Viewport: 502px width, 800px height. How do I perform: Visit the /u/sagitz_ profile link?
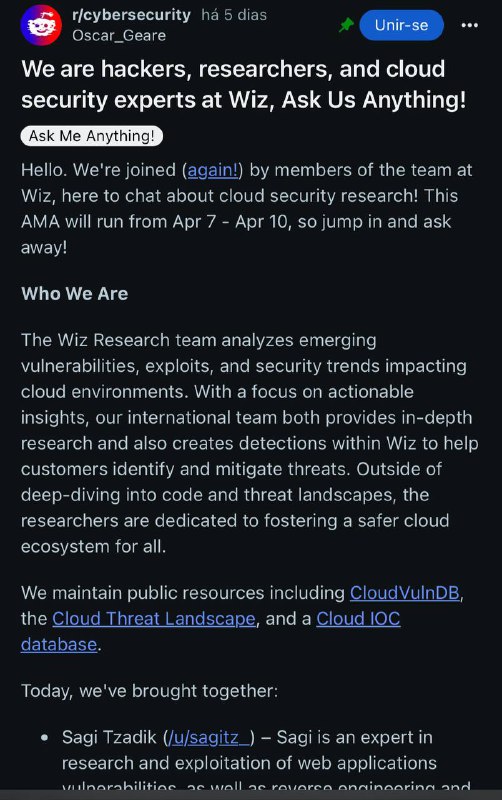[209, 737]
